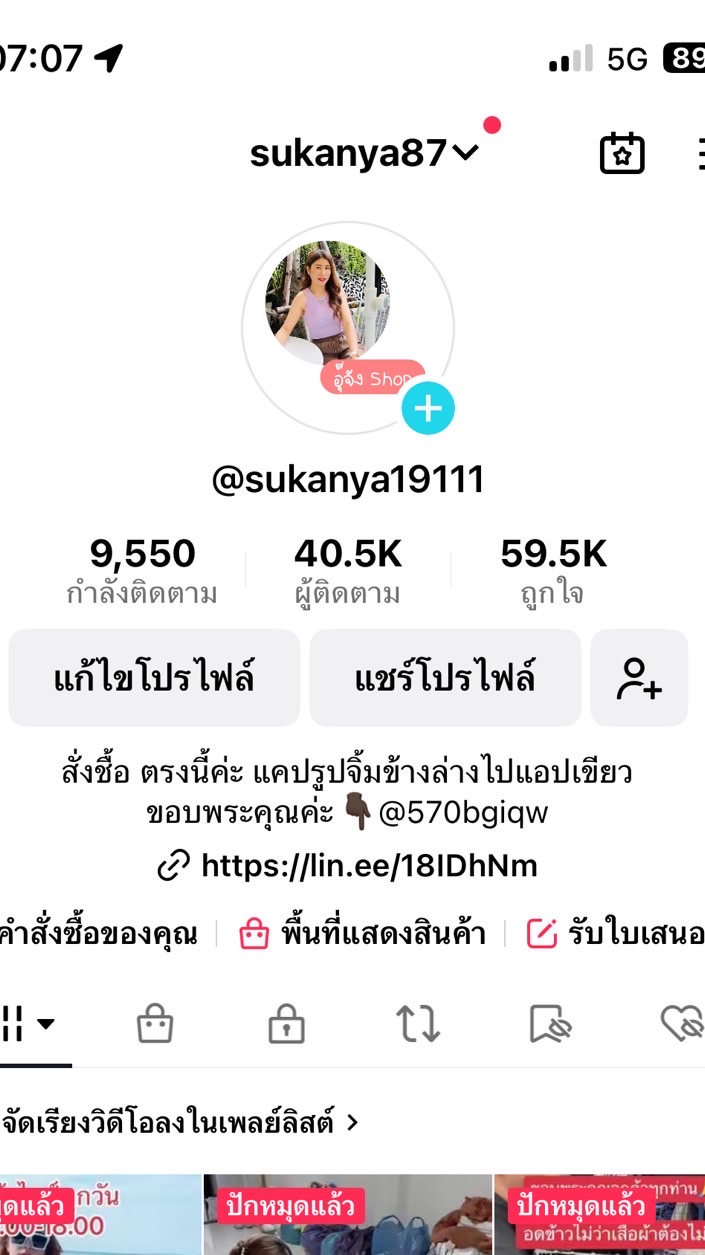
Task: Open the middle pinned video thumbnail
Action: click(x=348, y=1215)
